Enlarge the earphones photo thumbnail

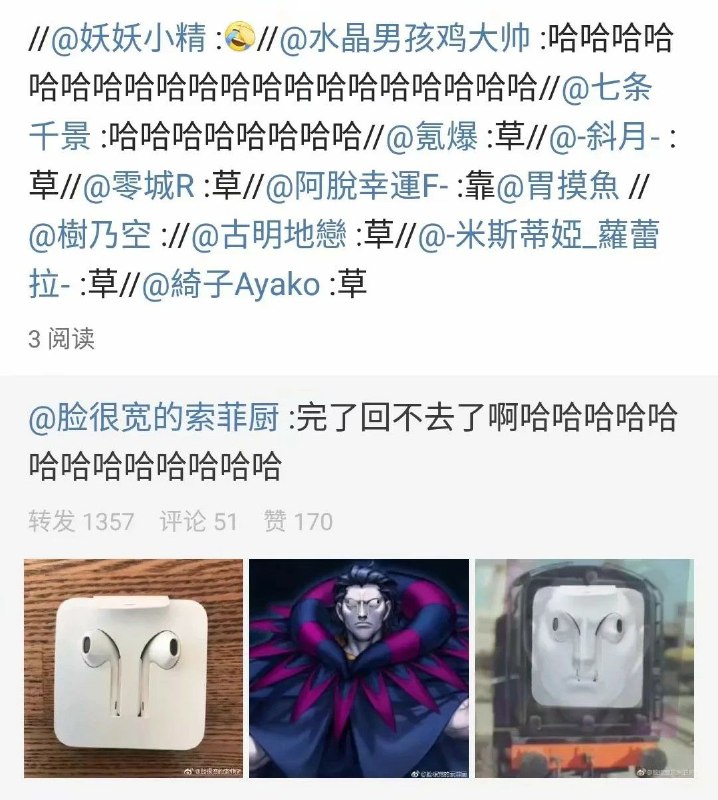point(133,670)
